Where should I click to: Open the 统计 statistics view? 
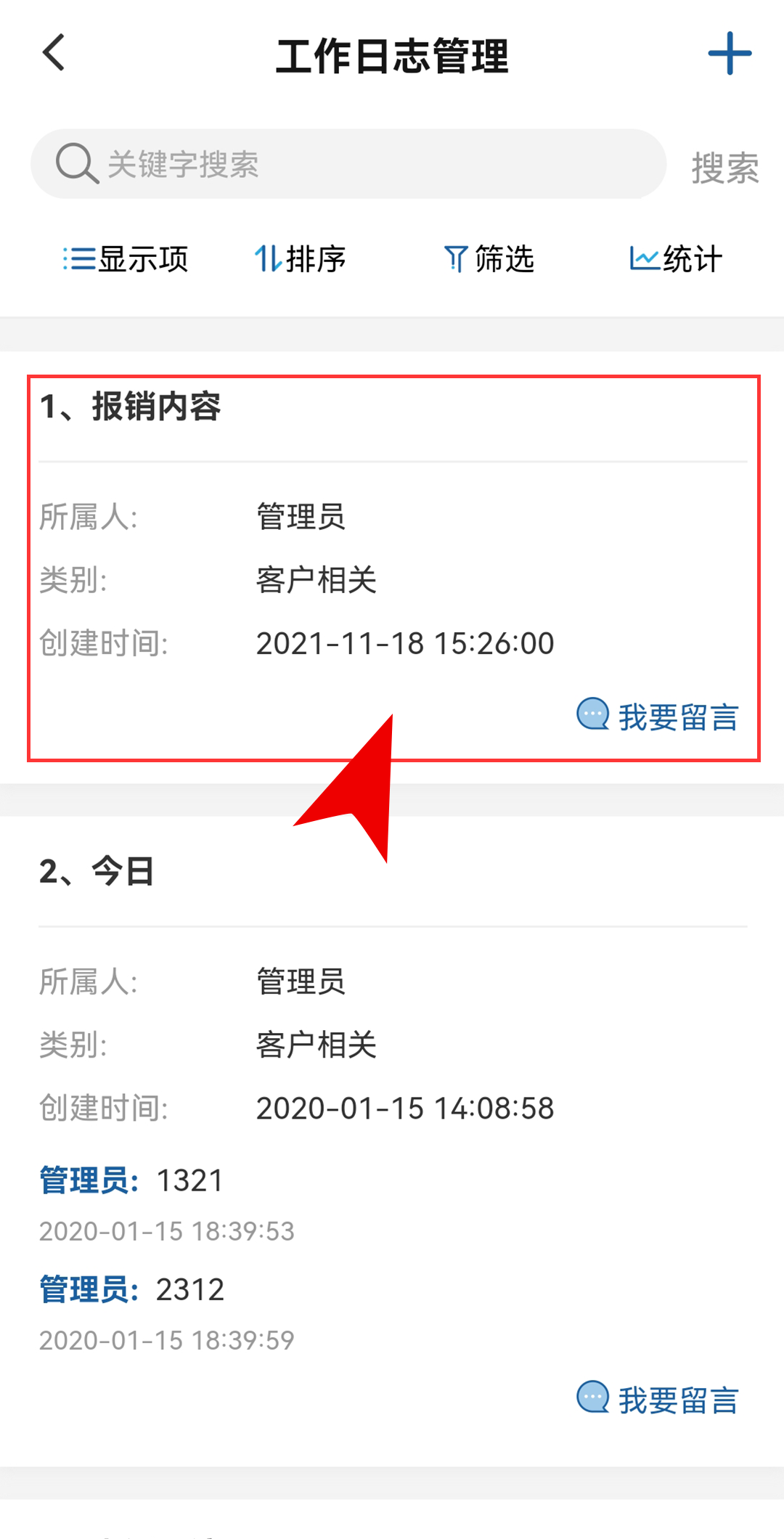(x=676, y=259)
